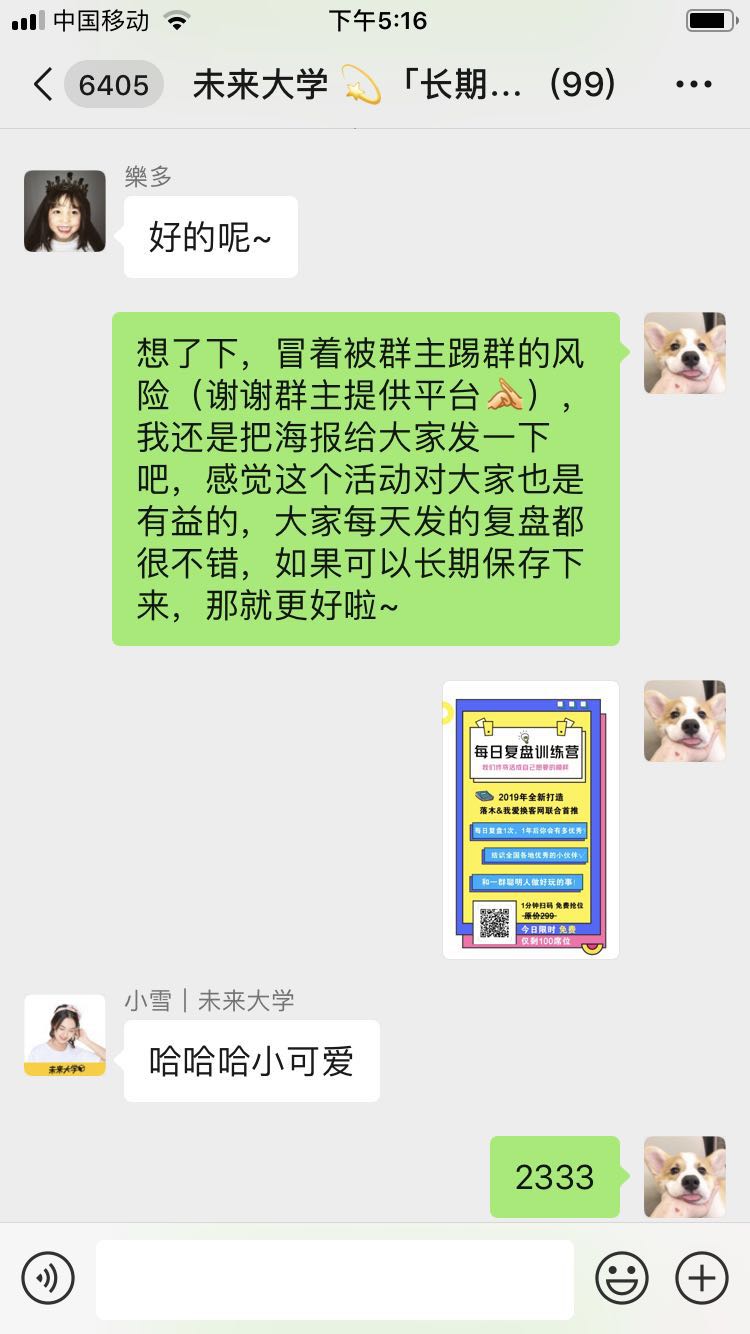Image resolution: width=750 pixels, height=1334 pixels.
Task: Open the group chat options menu
Action: point(693,85)
